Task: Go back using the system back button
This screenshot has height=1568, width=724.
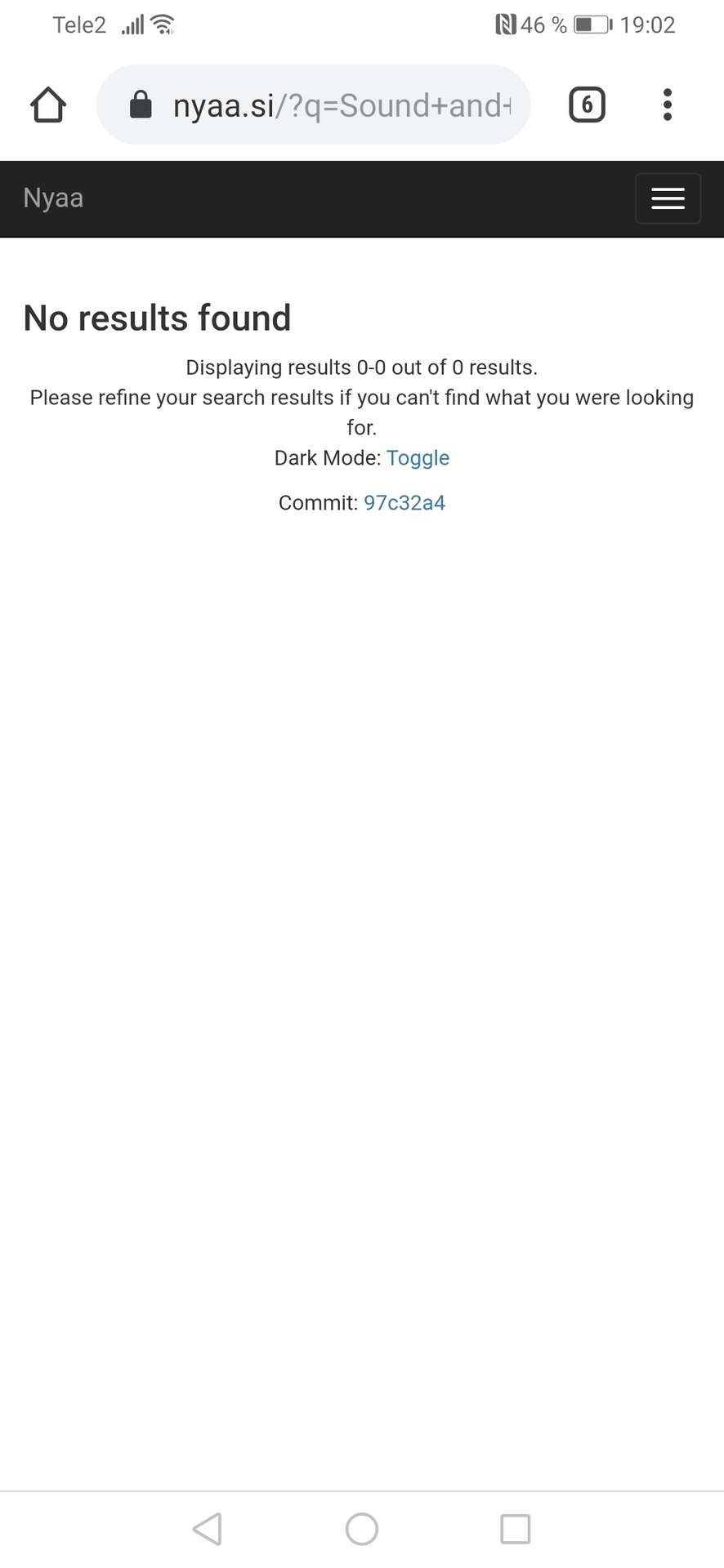Action: [x=208, y=1529]
